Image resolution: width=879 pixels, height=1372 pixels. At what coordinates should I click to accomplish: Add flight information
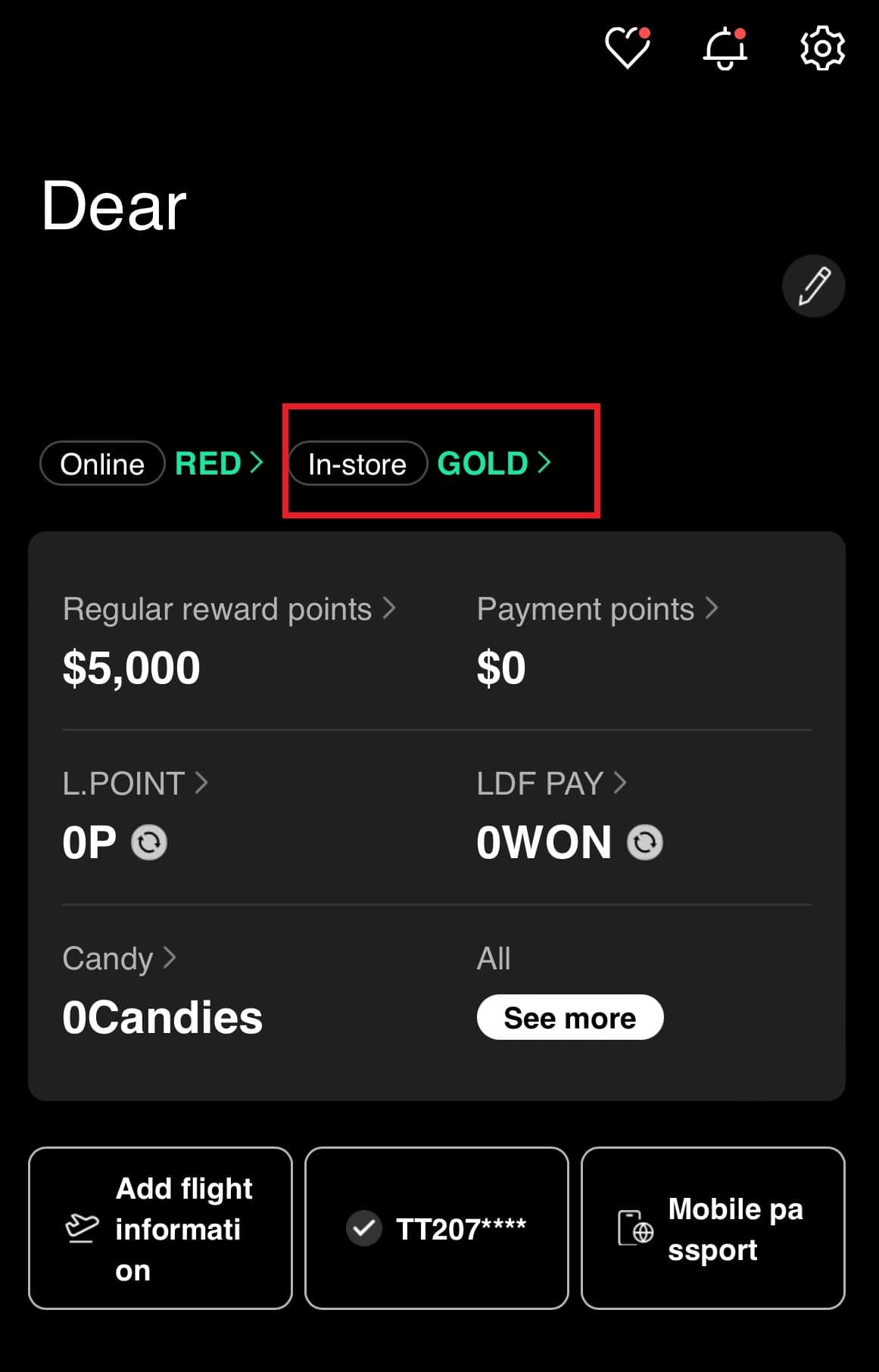pos(161,1228)
